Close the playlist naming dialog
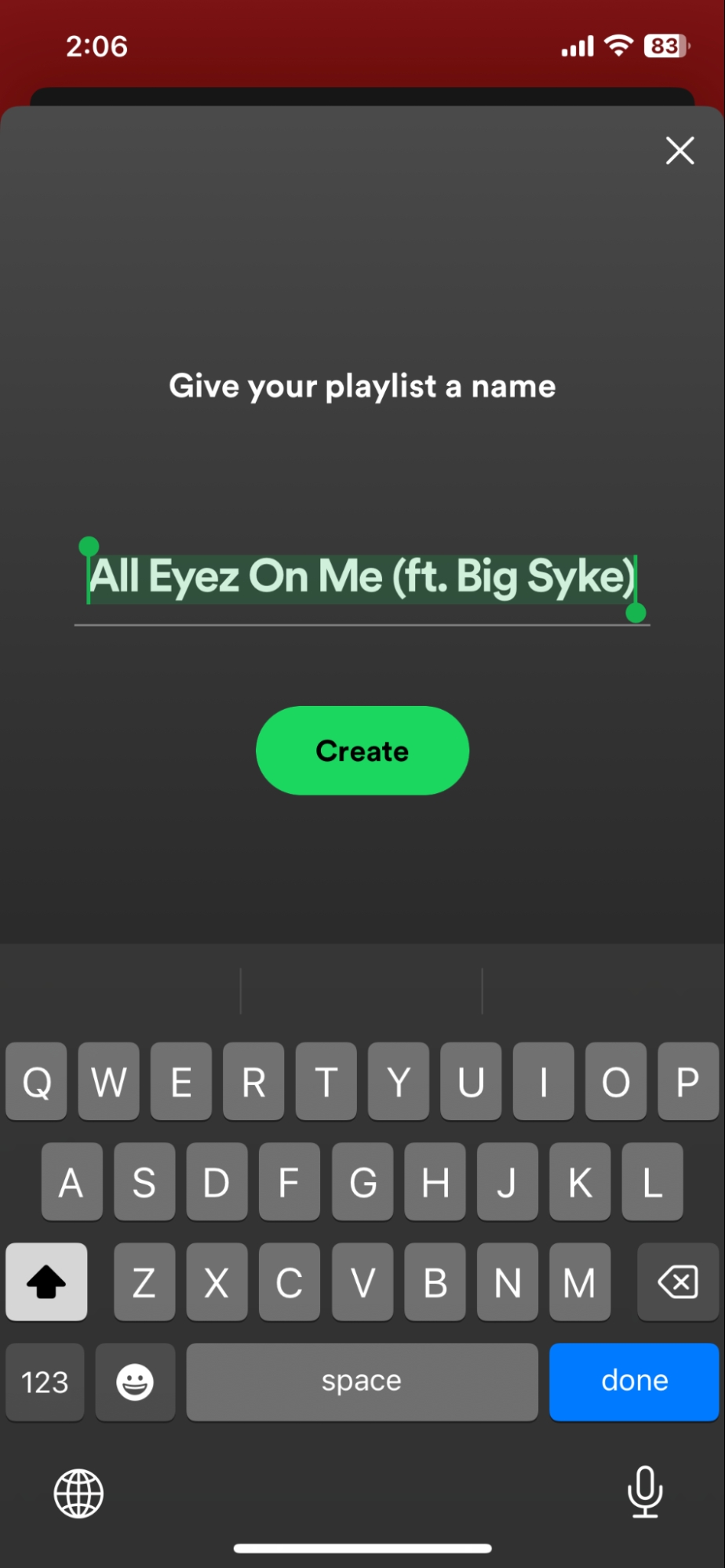Image resolution: width=725 pixels, height=1568 pixels. [x=679, y=150]
